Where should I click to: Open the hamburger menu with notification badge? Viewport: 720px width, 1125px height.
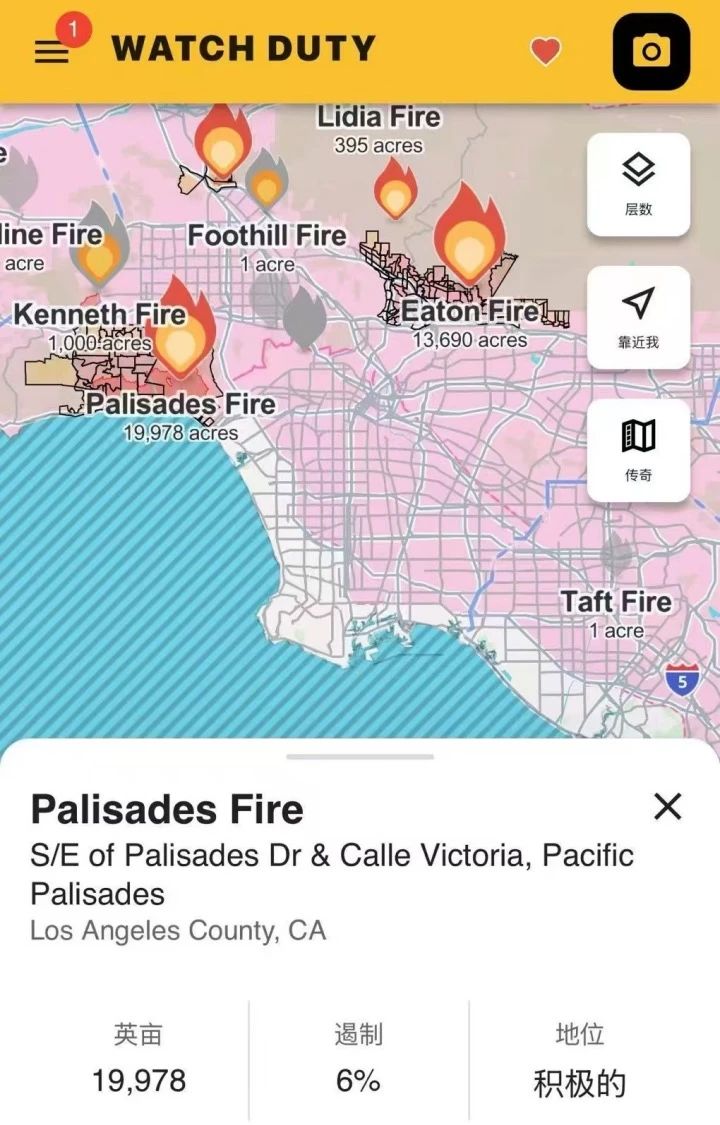pos(52,50)
